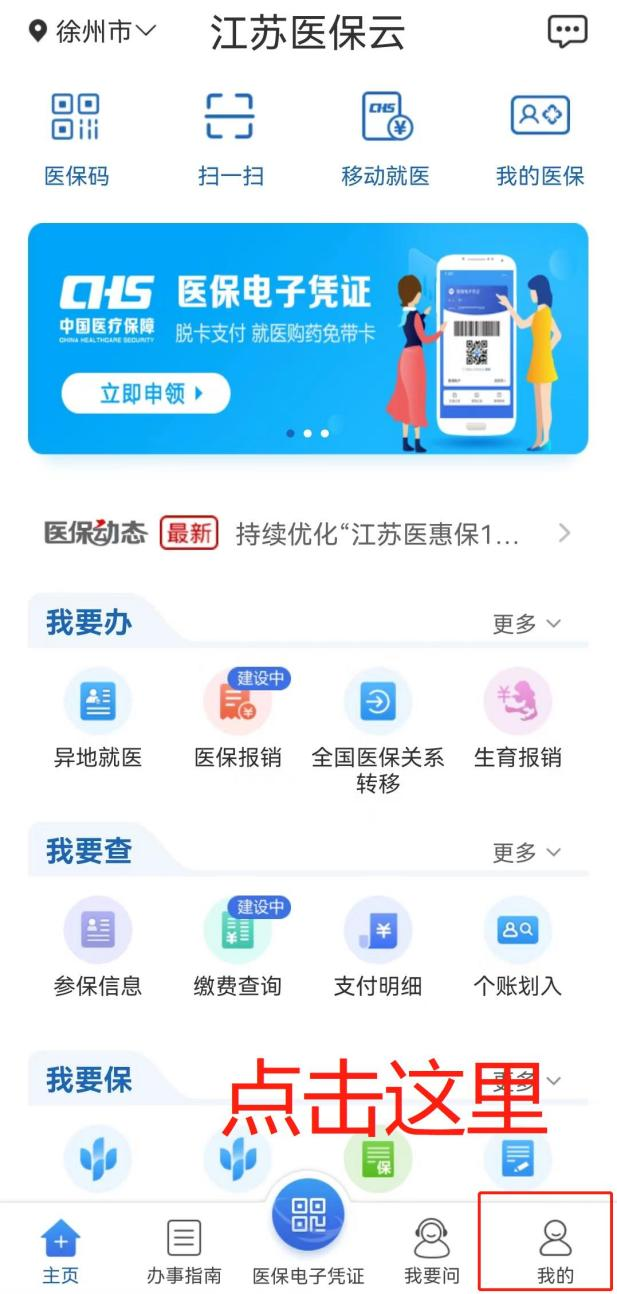
Task: Open the messages icon
Action: (x=567, y=32)
